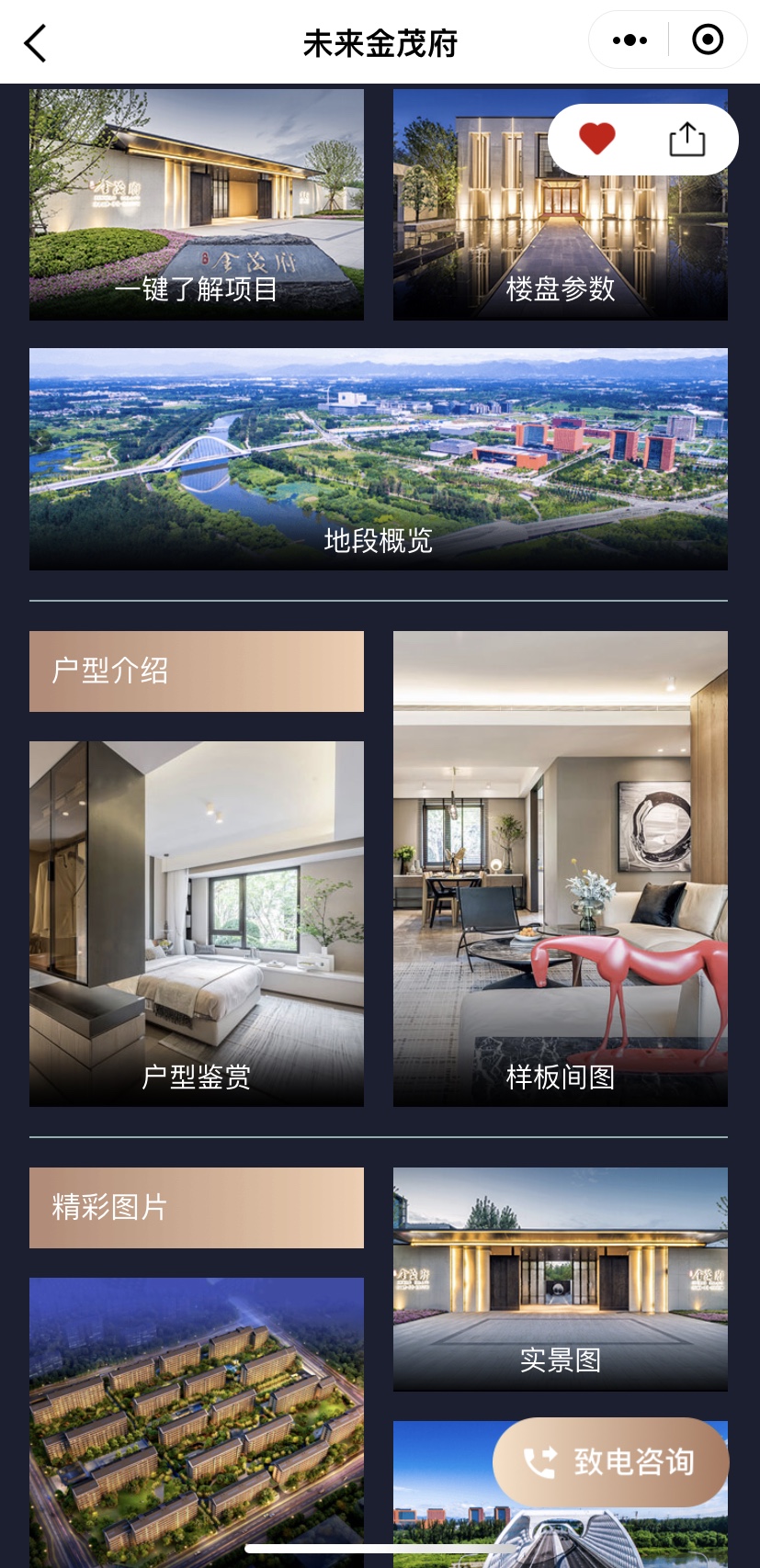The width and height of the screenshot is (760, 1568).
Task: Open the mini program overflow menu
Action: point(630,40)
